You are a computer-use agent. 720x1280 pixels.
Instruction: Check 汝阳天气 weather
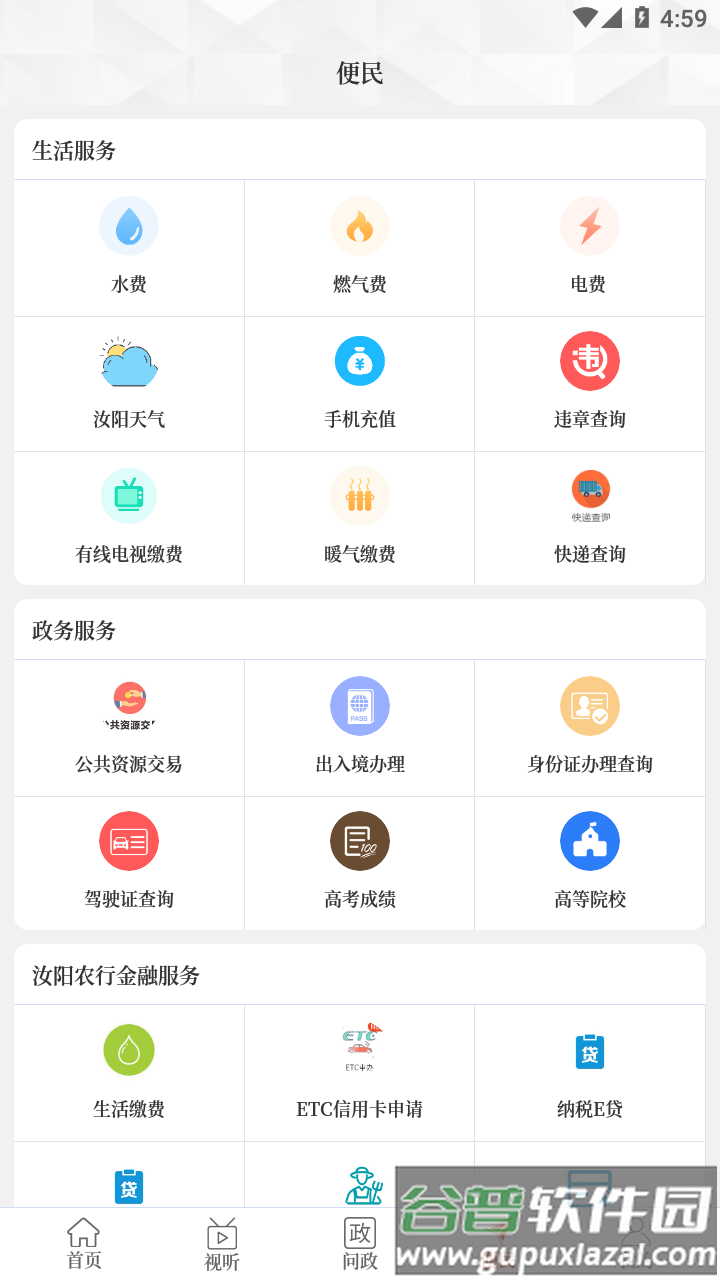129,383
